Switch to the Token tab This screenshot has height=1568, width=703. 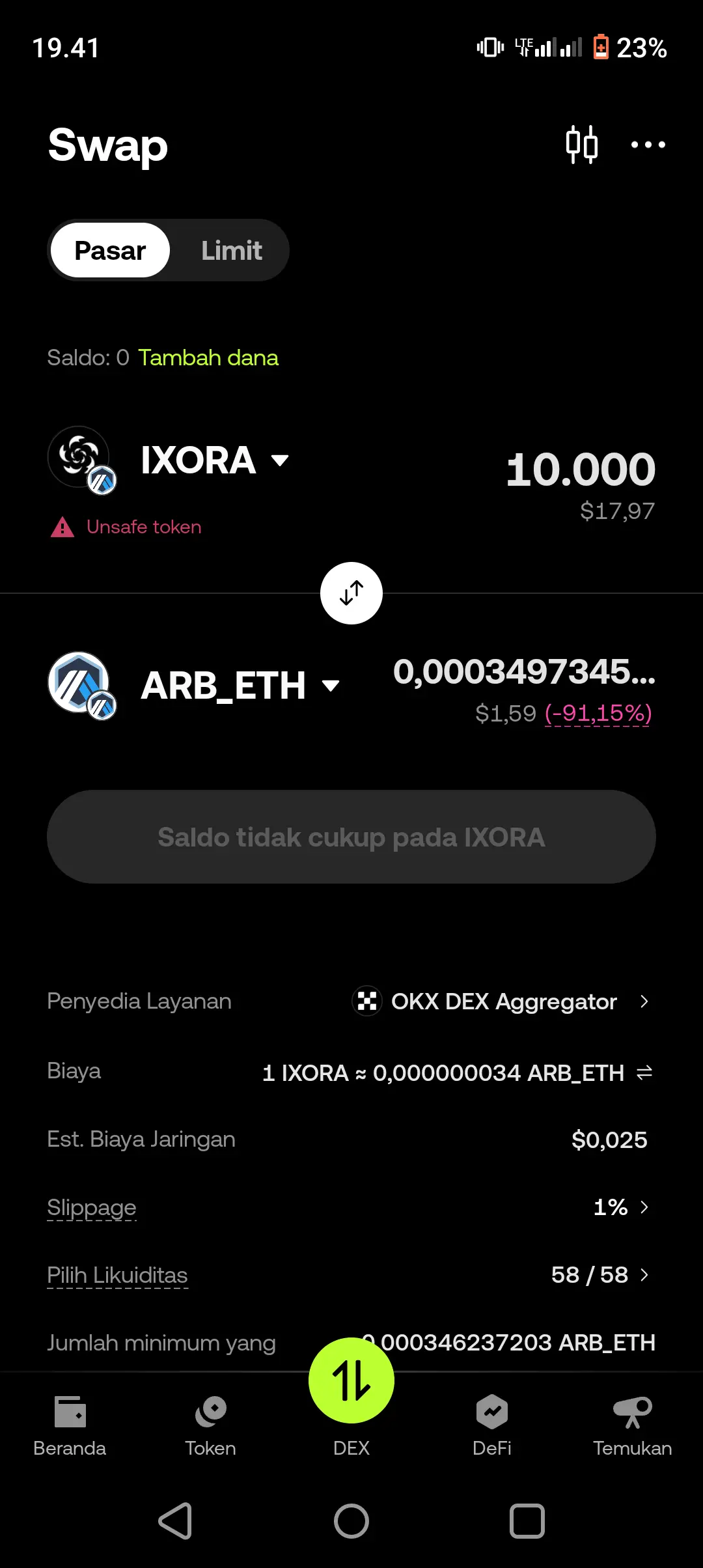(x=210, y=1426)
